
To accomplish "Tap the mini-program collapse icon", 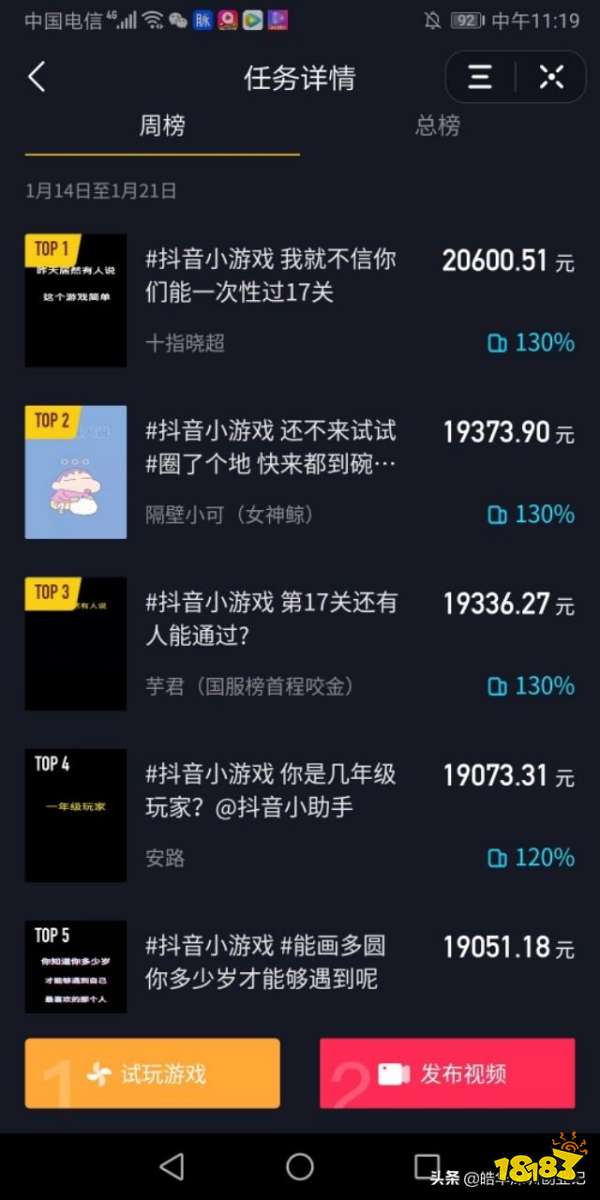I will [551, 77].
